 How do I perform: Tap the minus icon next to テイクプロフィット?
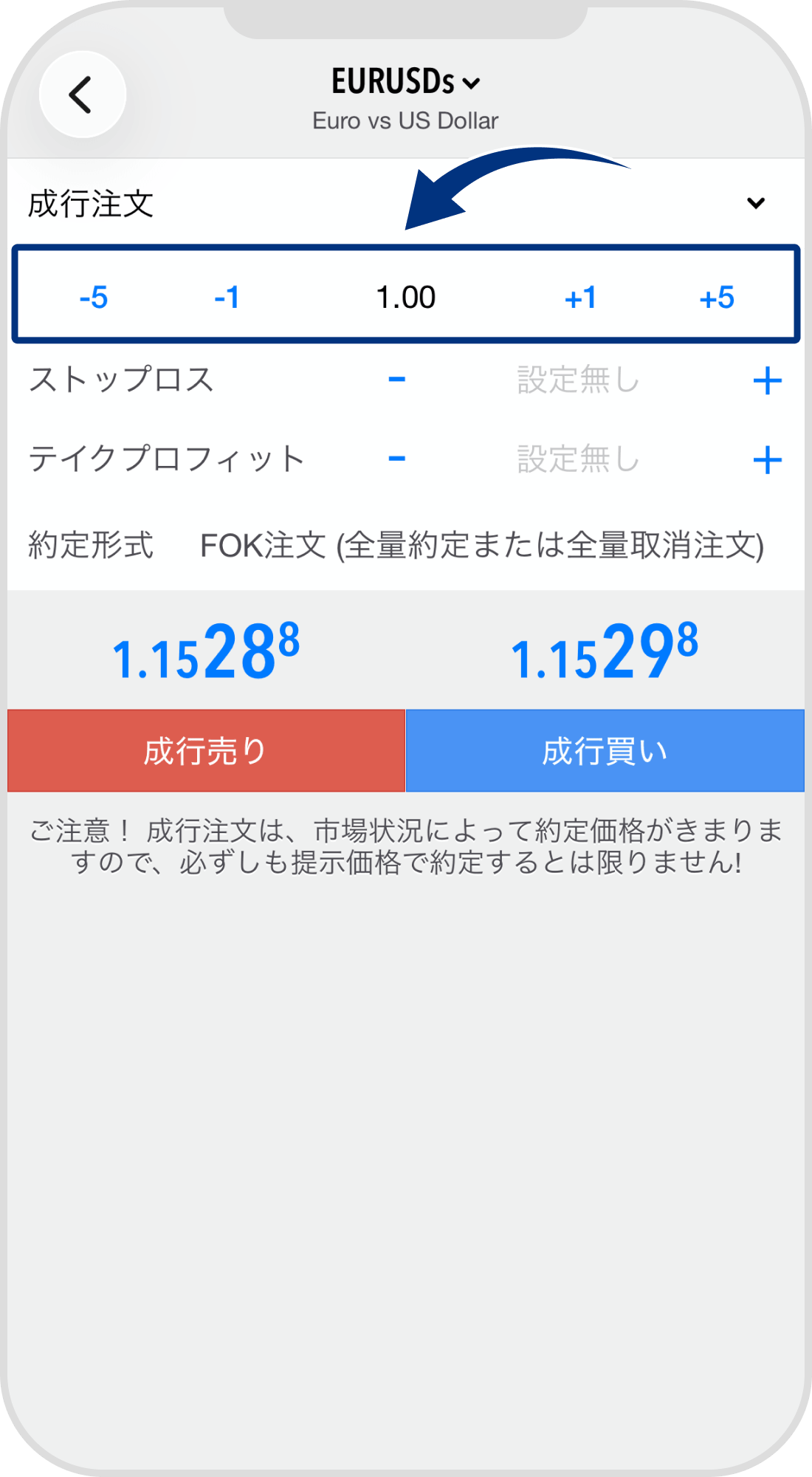click(x=396, y=458)
